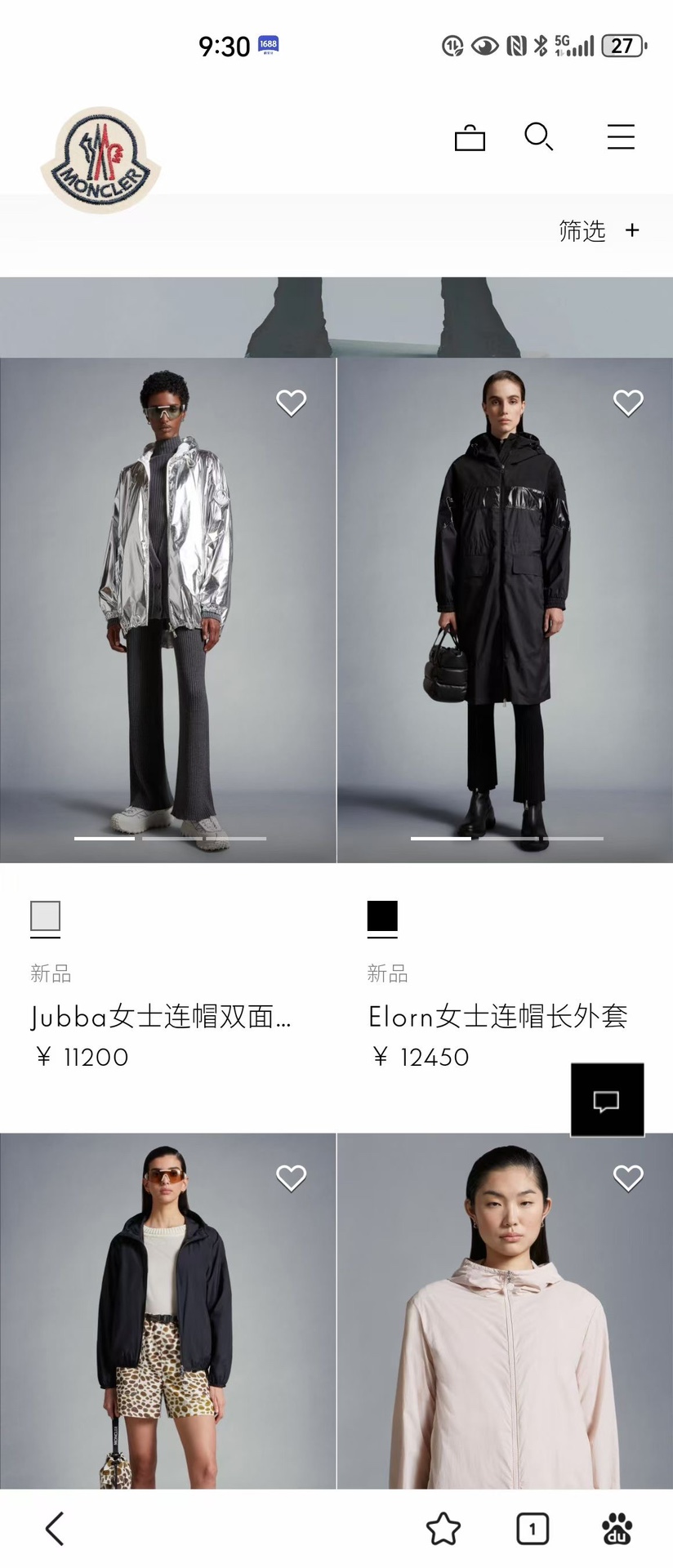Favorite the pink hooded jacket
Screen dimensions: 673x1568
pyautogui.click(x=628, y=1178)
